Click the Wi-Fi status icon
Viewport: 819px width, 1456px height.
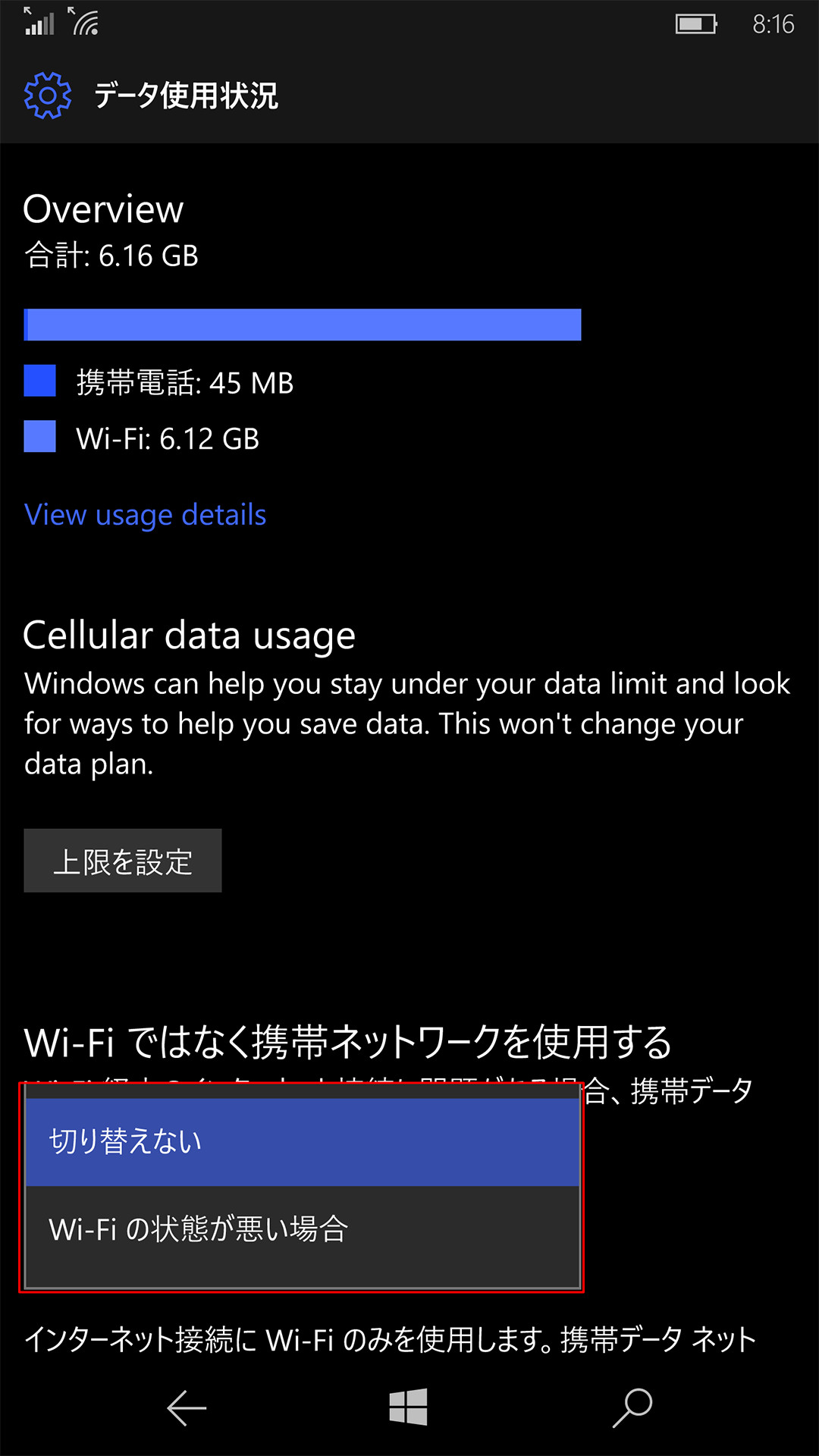tap(83, 23)
